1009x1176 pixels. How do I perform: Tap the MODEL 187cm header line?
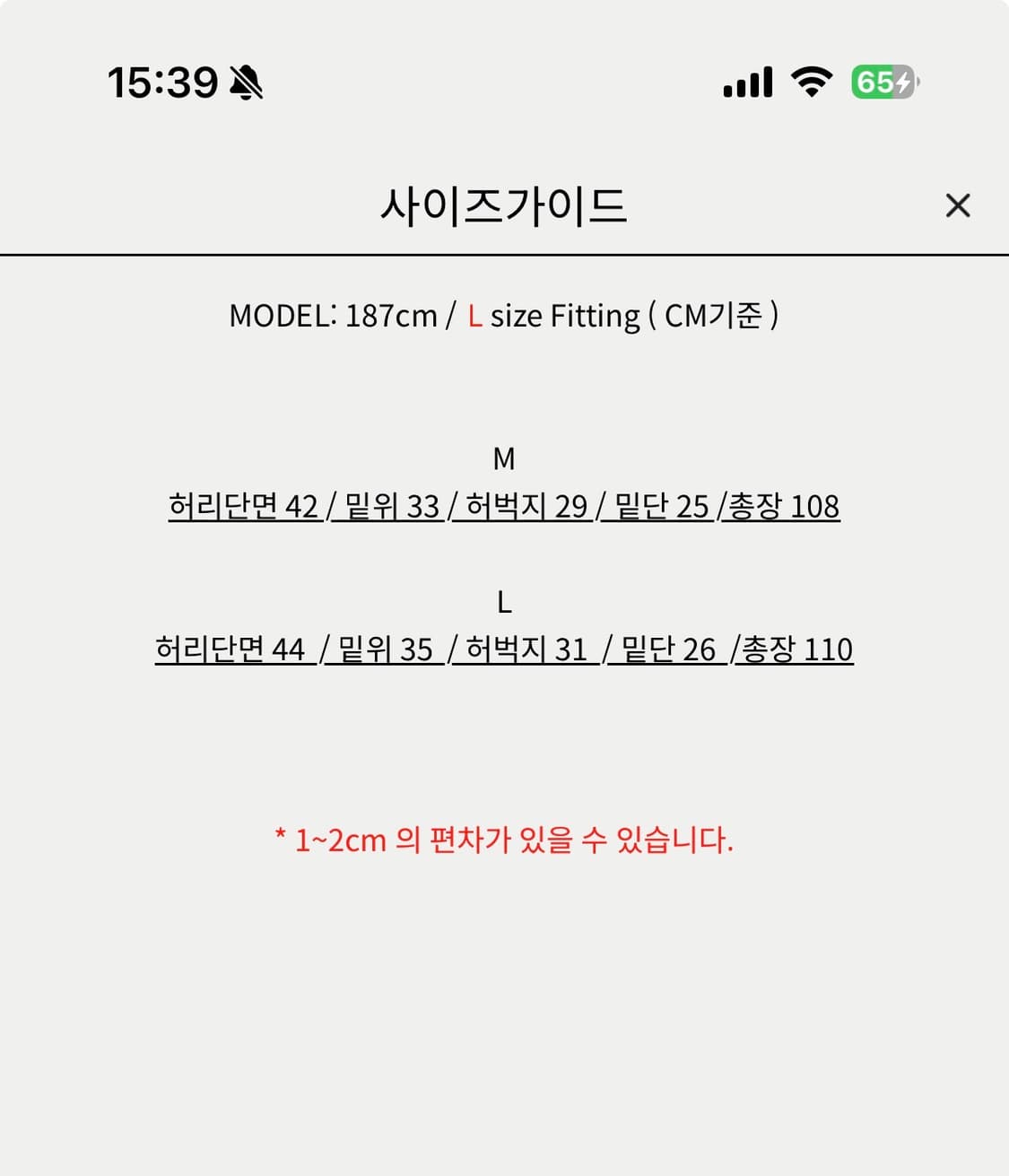coord(505,316)
